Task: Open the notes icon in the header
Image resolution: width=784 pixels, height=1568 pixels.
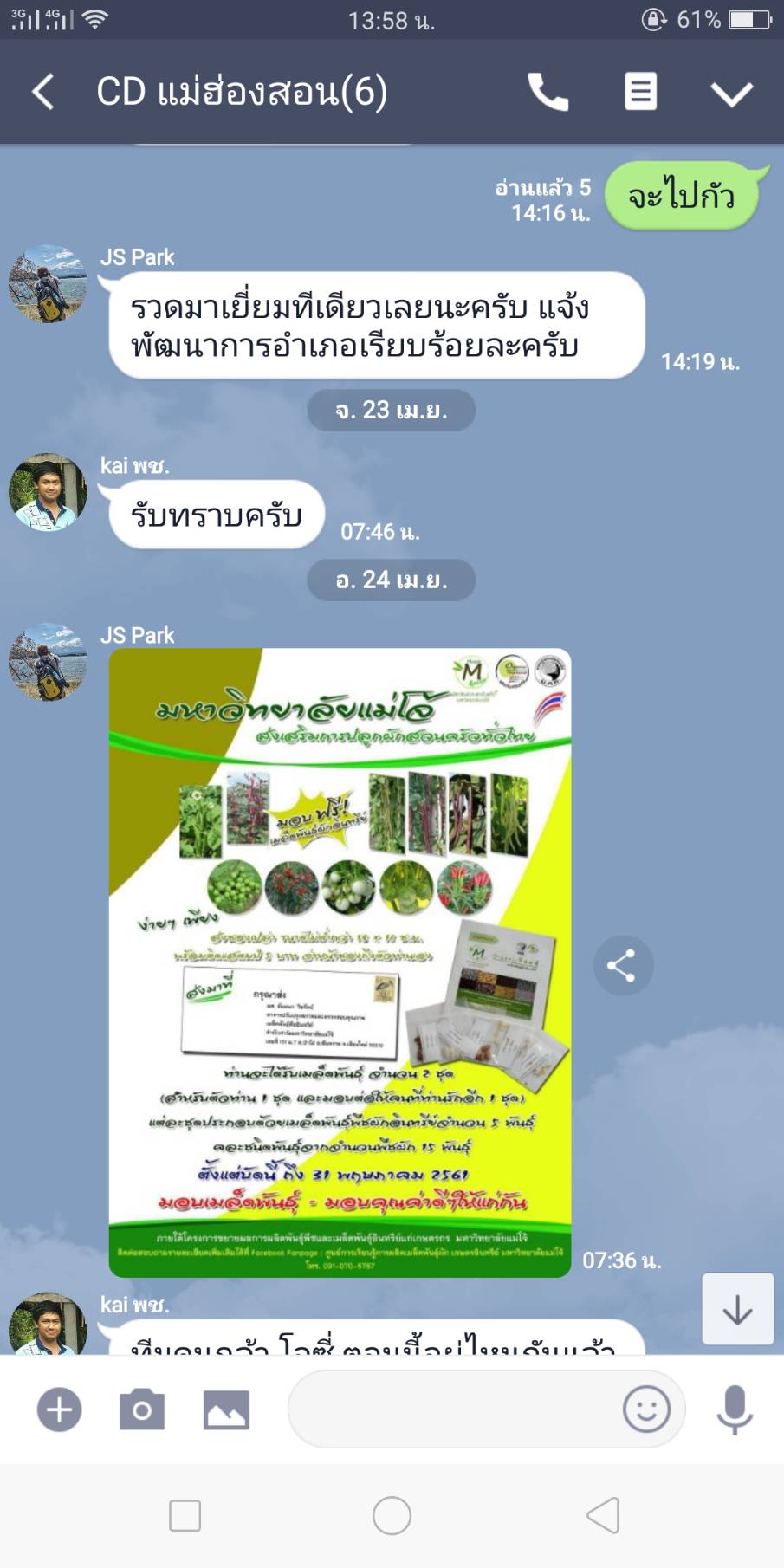Action: point(640,92)
